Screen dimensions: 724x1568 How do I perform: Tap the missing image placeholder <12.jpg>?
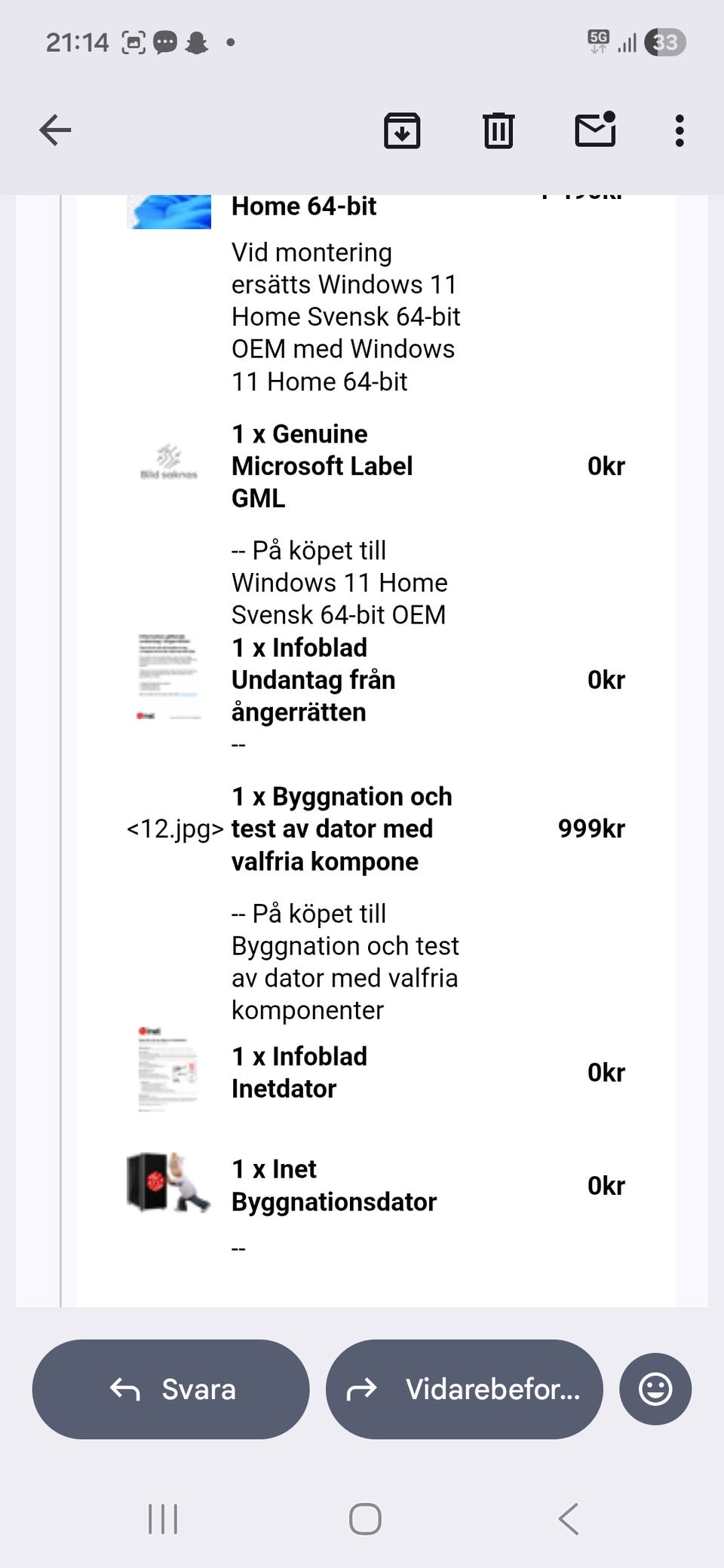point(175,829)
